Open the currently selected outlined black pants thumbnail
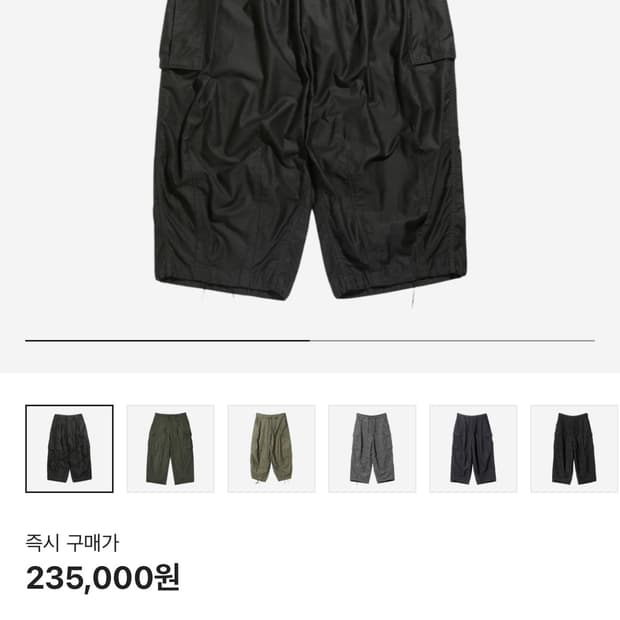Image resolution: width=620 pixels, height=620 pixels. [x=69, y=448]
